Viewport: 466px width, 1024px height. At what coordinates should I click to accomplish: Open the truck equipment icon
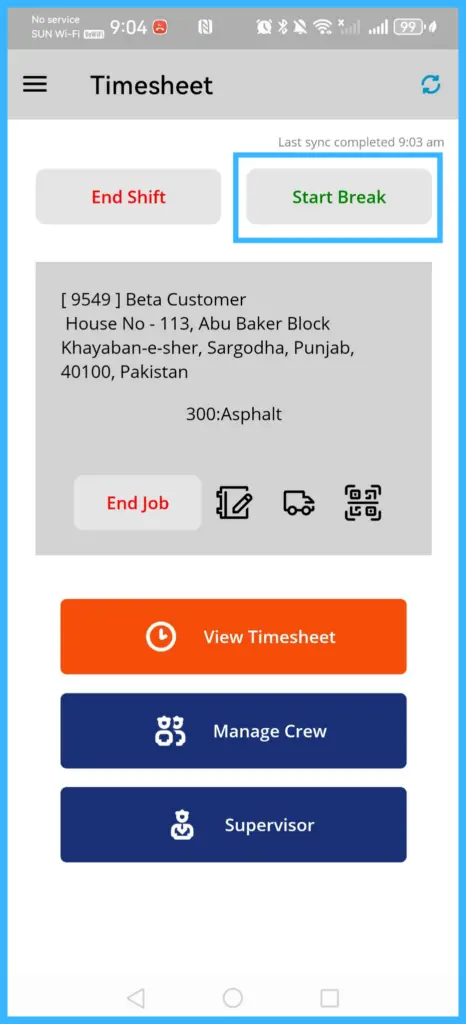point(299,503)
